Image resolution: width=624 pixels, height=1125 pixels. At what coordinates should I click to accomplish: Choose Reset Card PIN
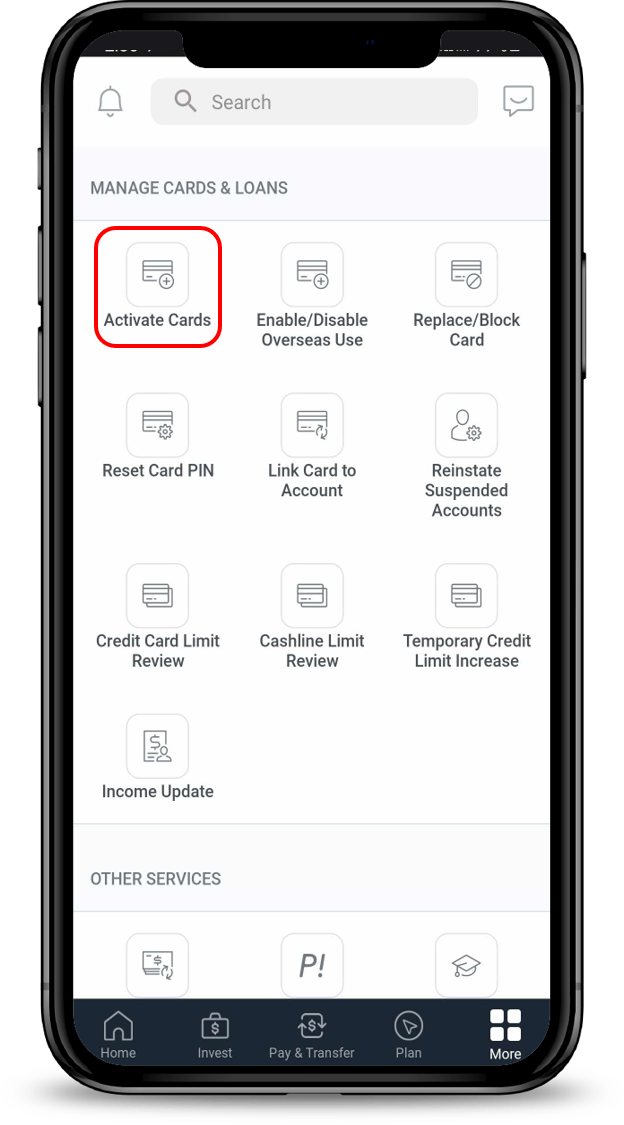pyautogui.click(x=158, y=438)
